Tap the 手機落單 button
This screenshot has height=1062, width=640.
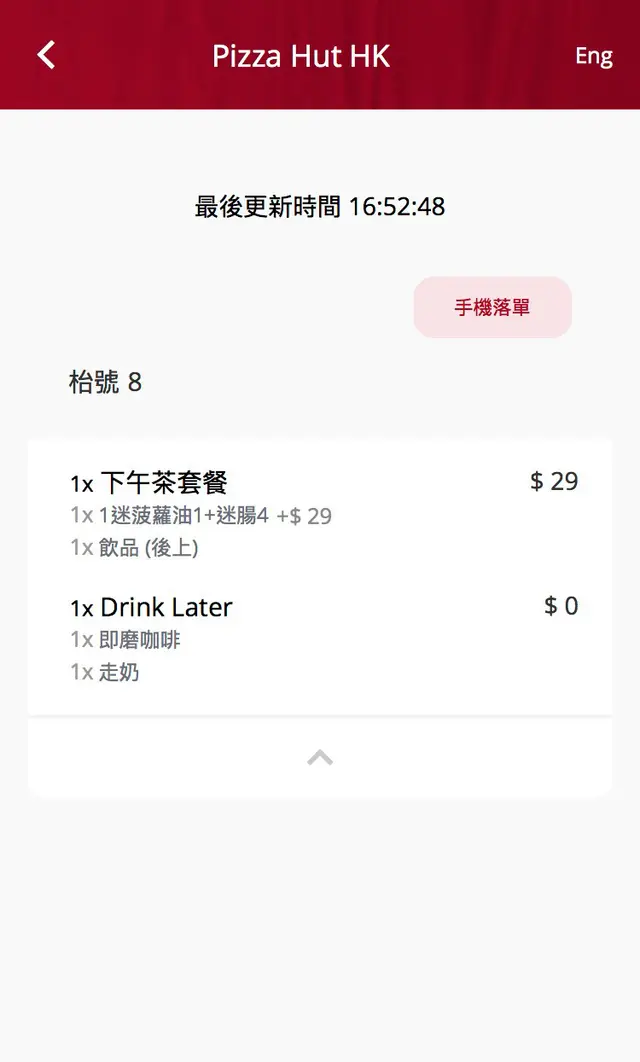(492, 308)
